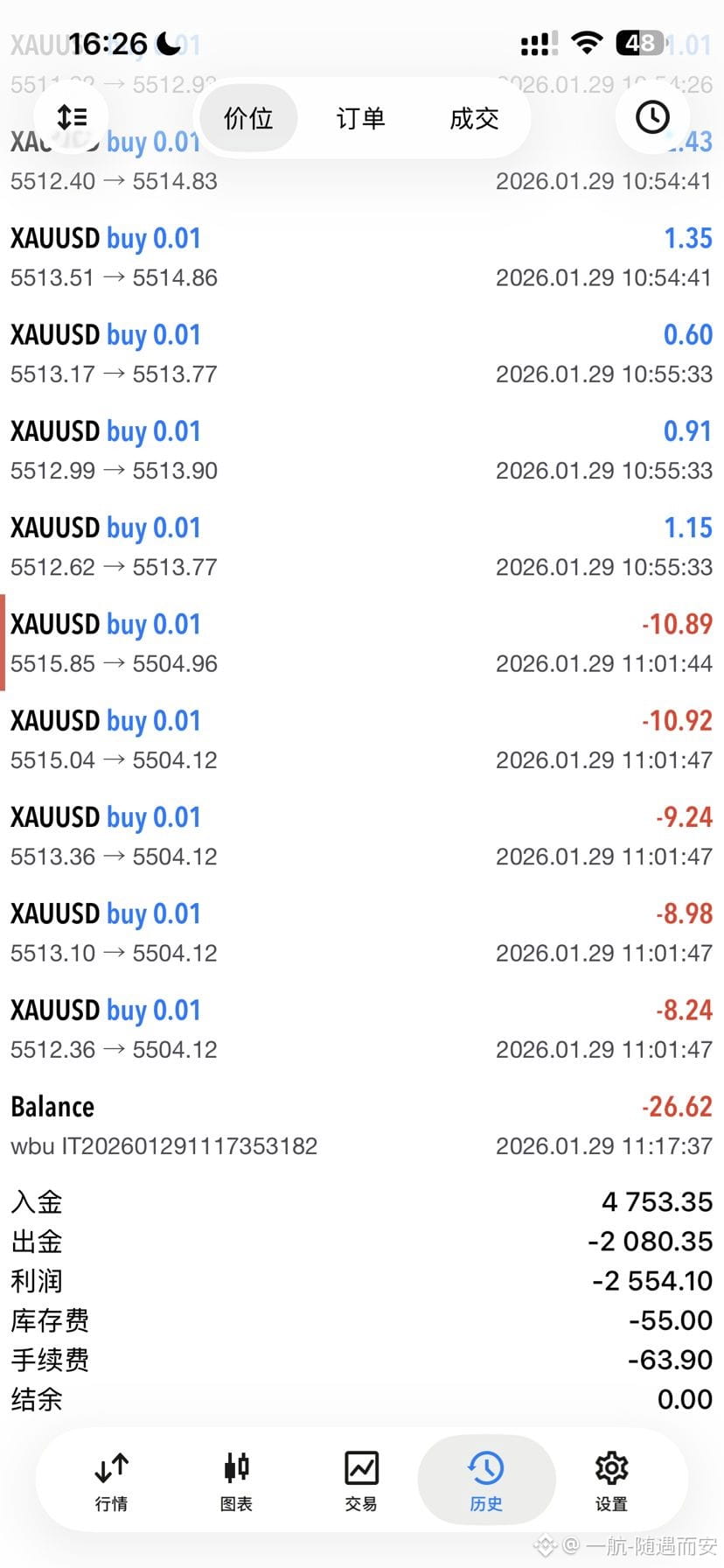Image resolution: width=724 pixels, height=1568 pixels.
Task: Select the 历史 tab
Action: point(486,1480)
